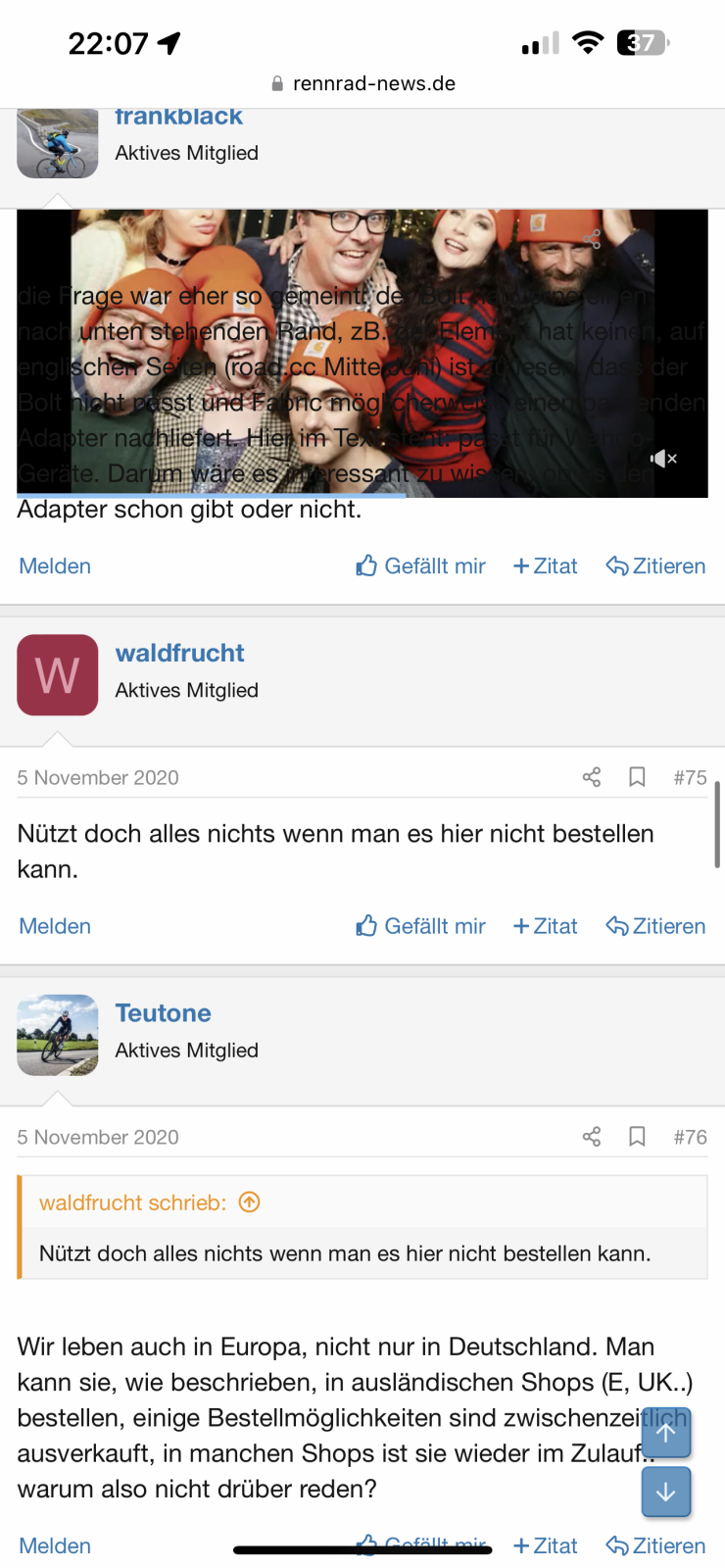Quote waldfrucht's post with Zitieren

click(656, 926)
